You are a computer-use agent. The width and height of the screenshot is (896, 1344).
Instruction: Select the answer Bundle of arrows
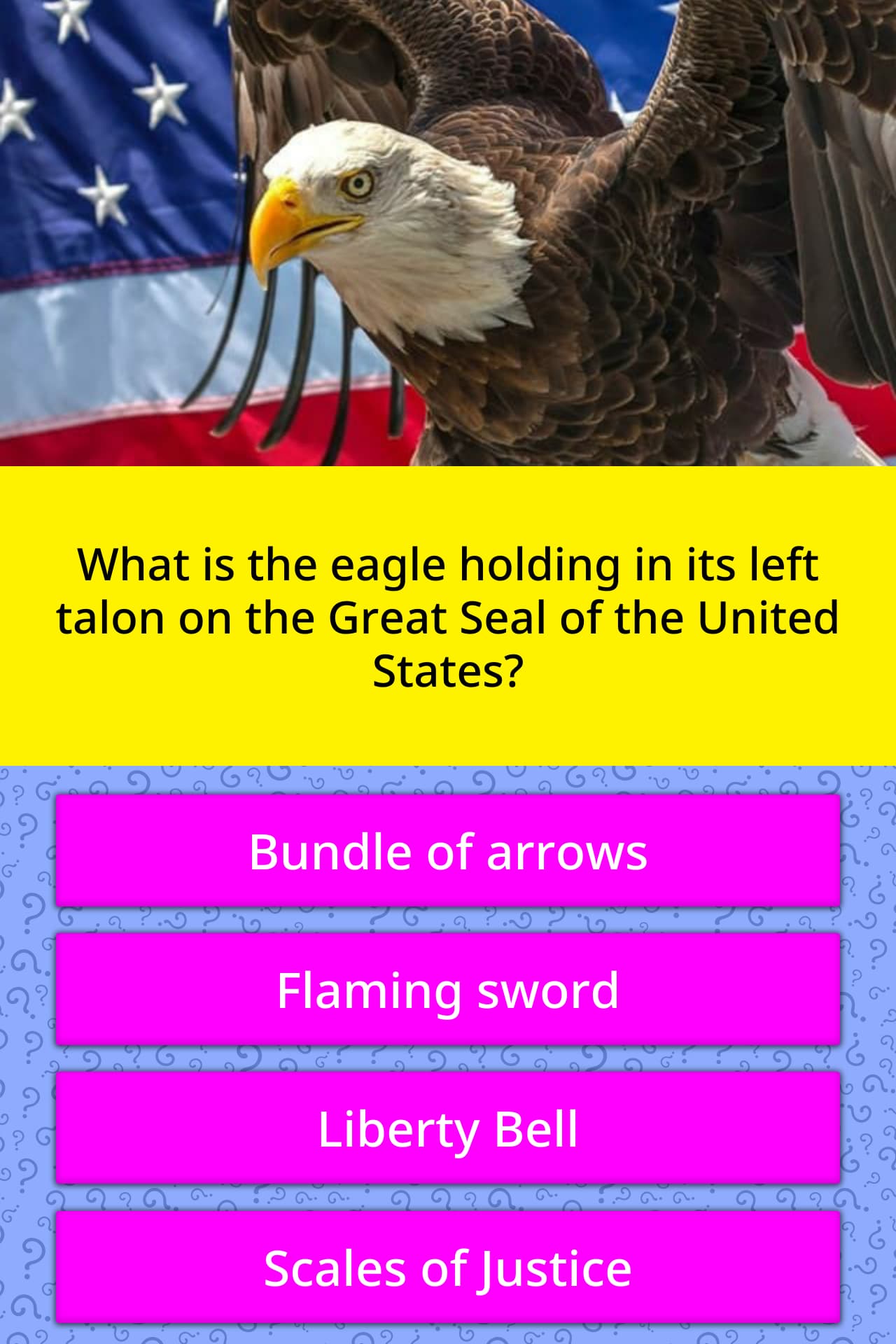(x=448, y=851)
